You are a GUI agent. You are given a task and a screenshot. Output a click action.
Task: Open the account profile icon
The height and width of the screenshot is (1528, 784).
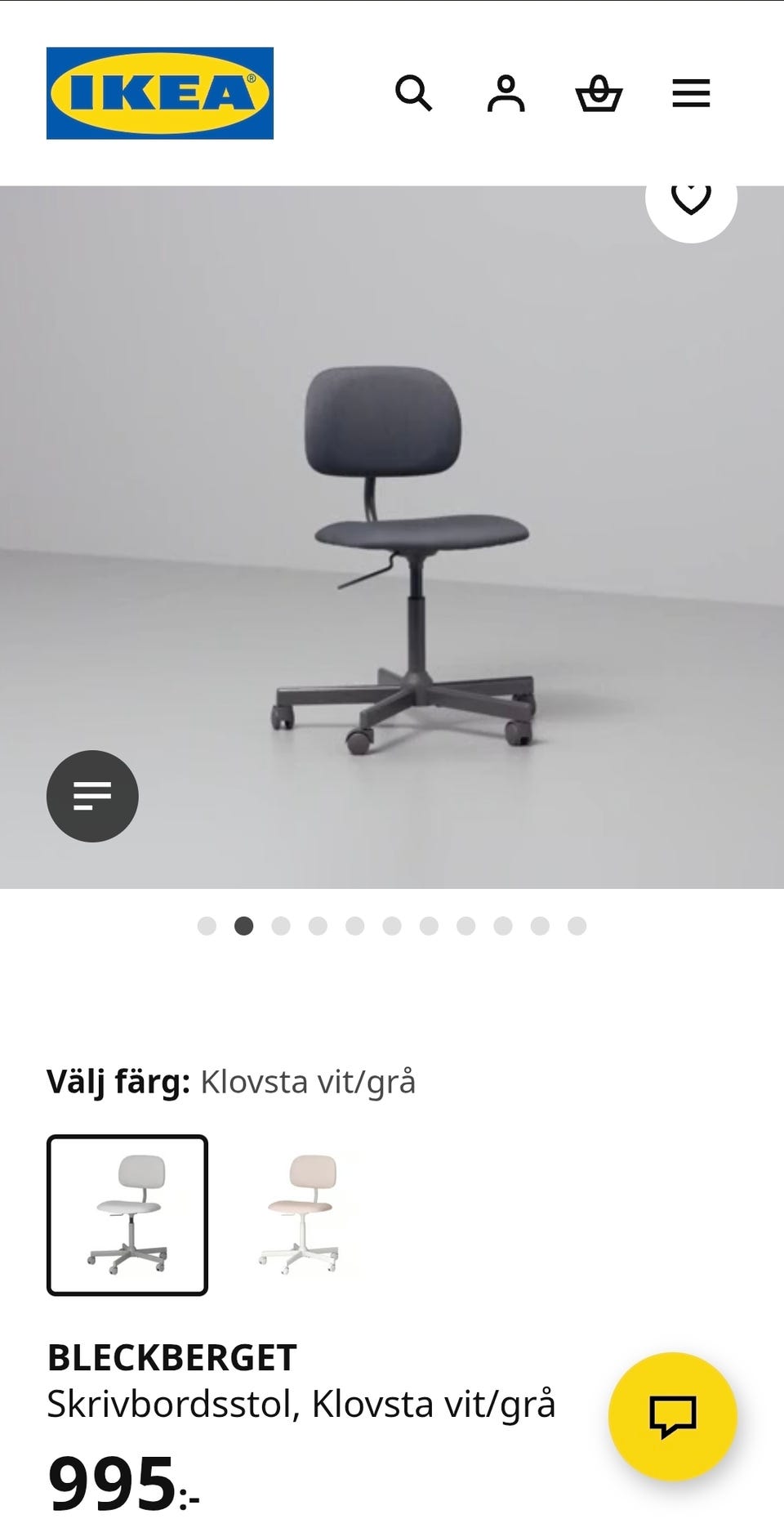tap(506, 93)
